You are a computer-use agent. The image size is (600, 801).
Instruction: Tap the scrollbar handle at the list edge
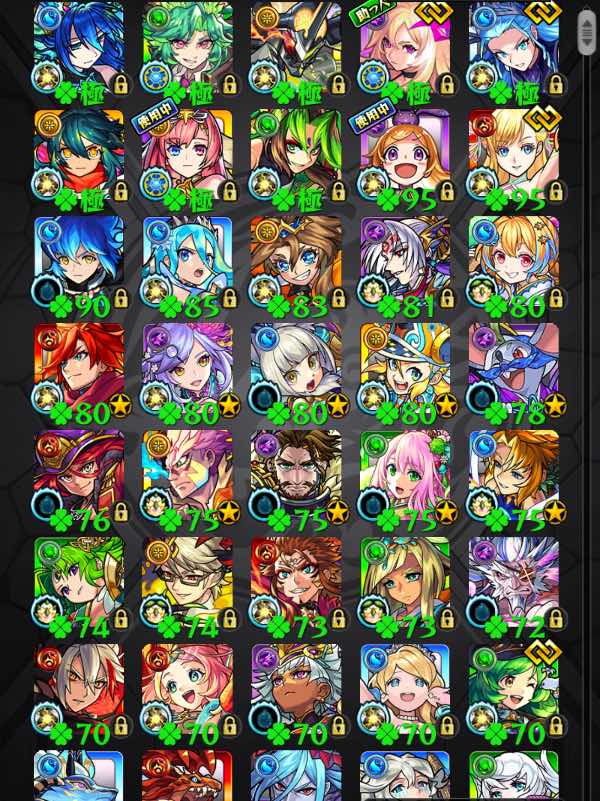588,32
